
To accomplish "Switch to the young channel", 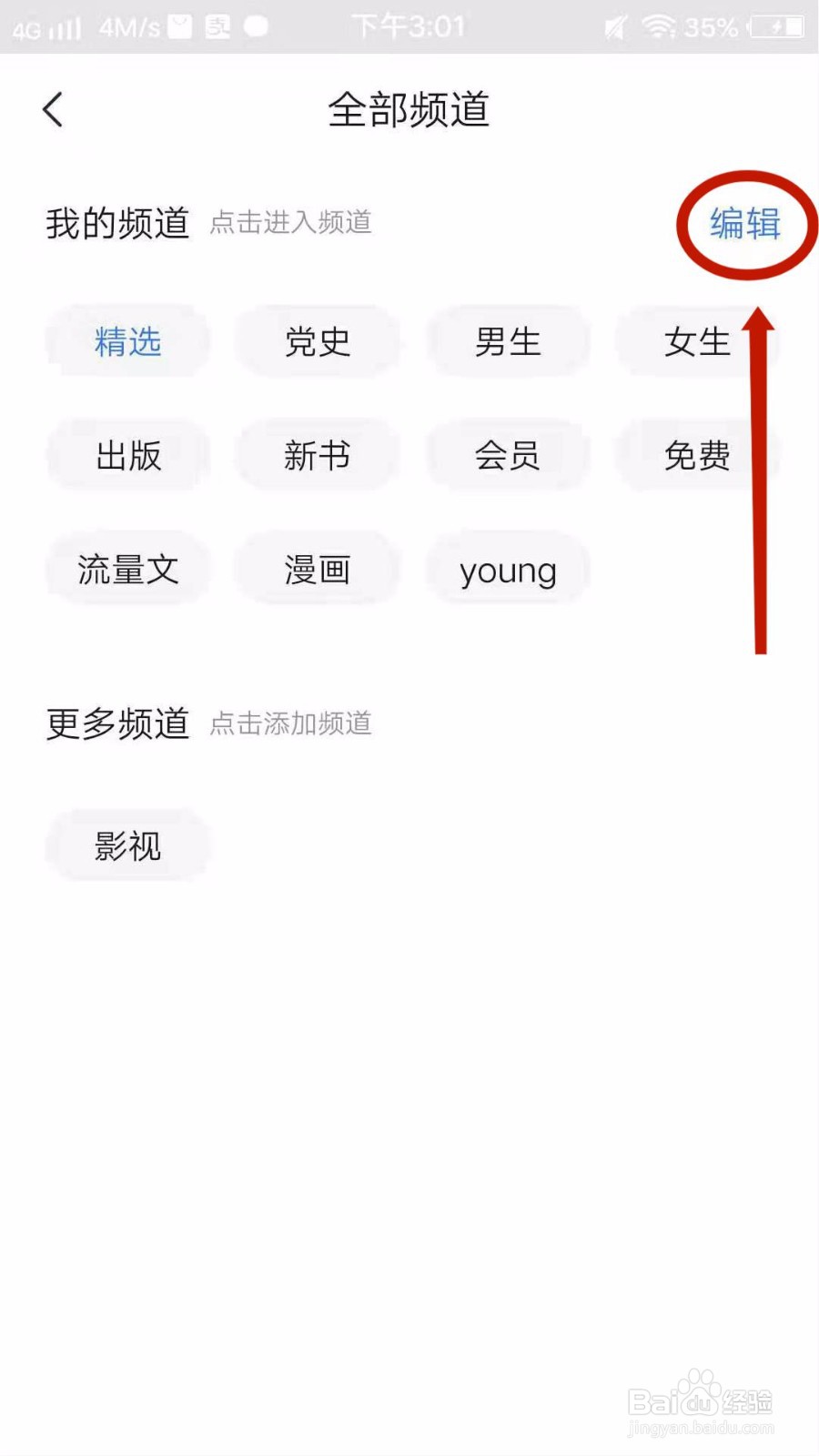I will (508, 571).
